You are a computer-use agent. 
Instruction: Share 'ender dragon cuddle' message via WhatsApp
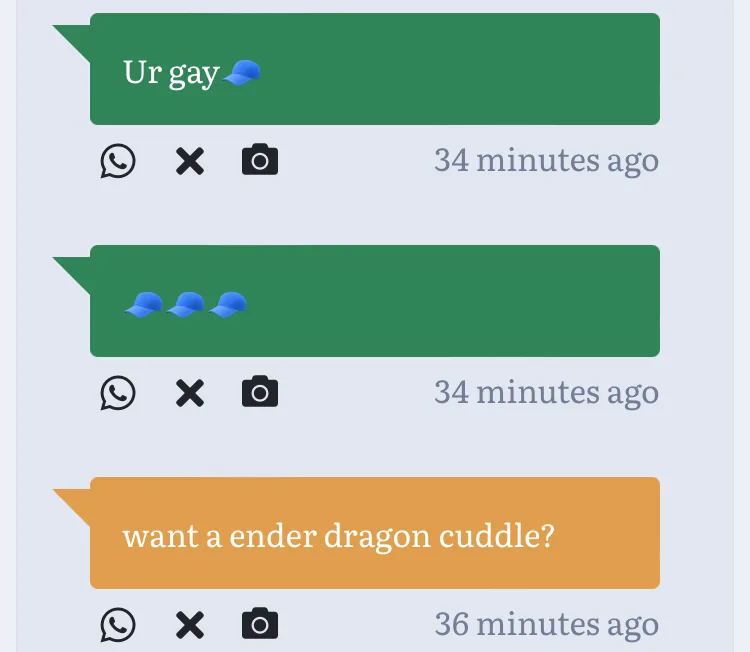coord(118,625)
